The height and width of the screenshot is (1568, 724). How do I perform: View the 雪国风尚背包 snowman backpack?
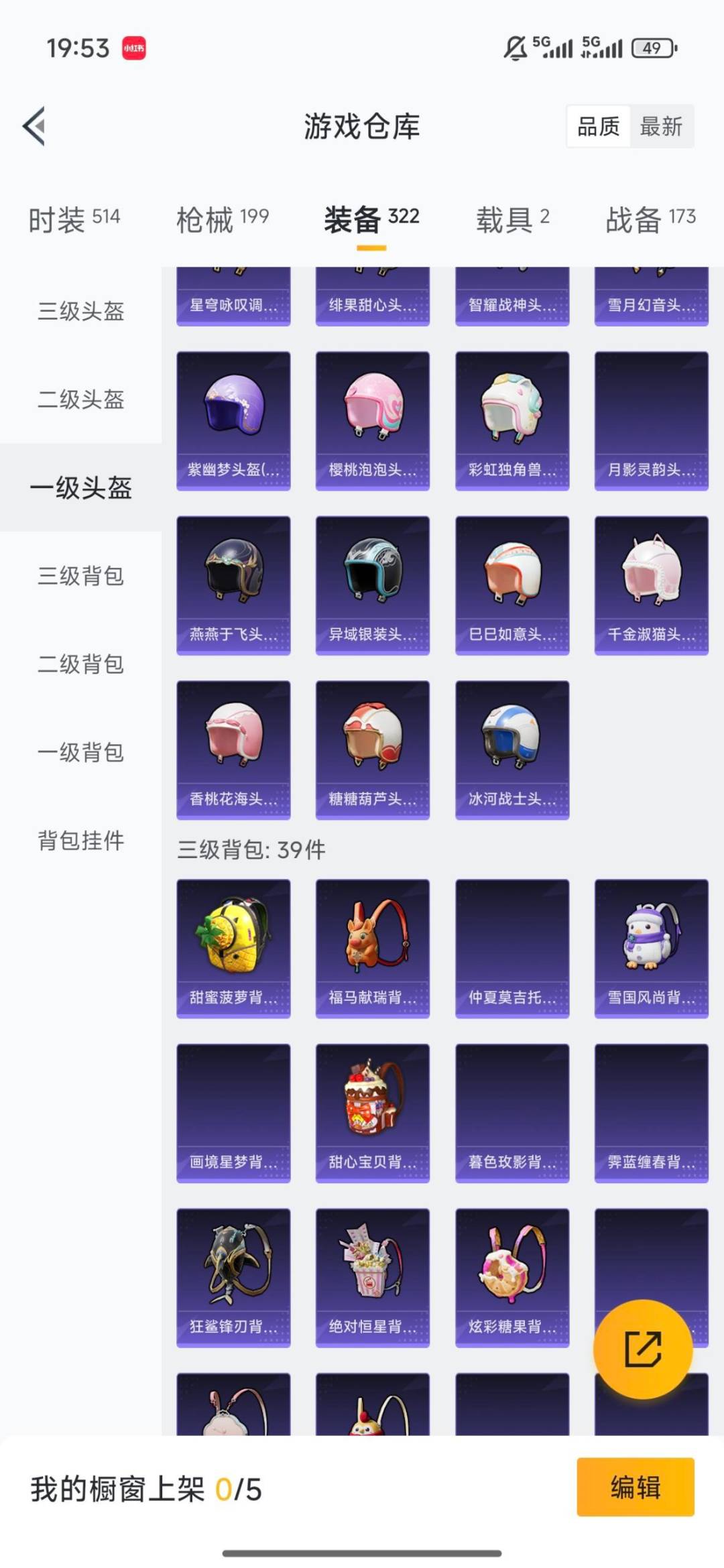(650, 945)
